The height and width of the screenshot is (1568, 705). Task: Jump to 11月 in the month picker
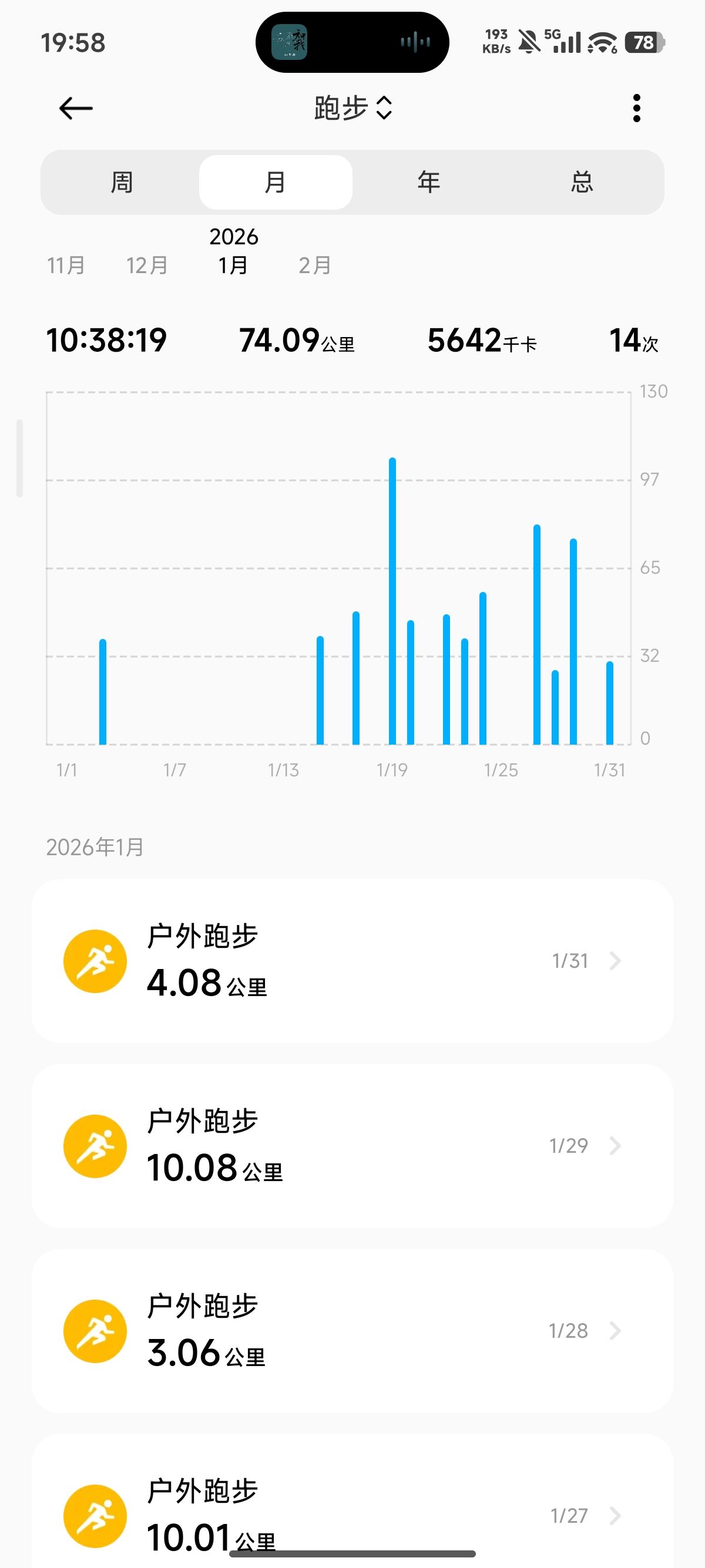coord(66,265)
